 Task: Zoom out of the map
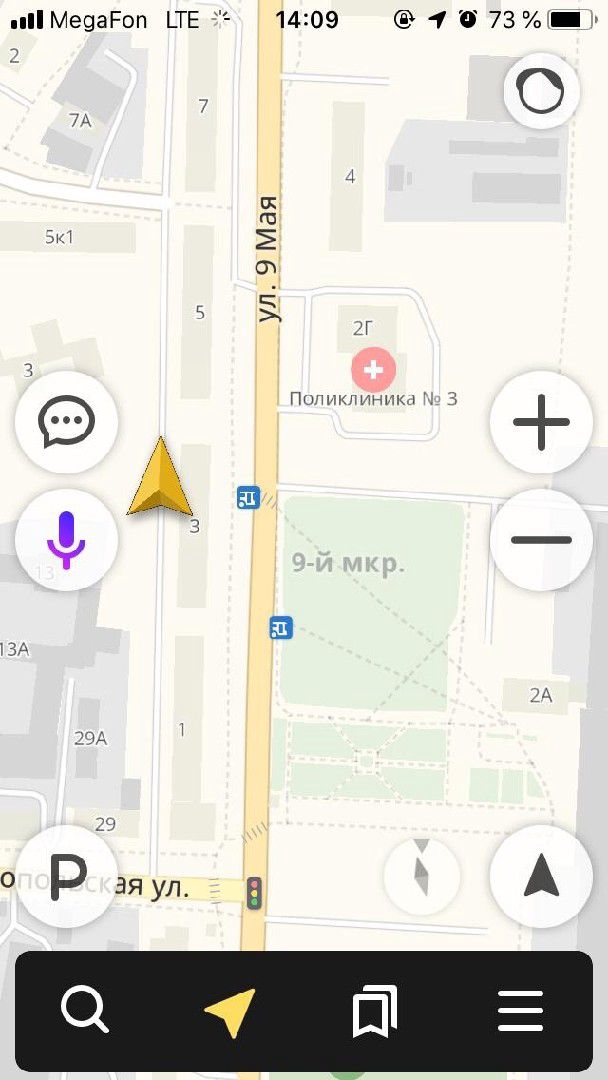(x=541, y=540)
